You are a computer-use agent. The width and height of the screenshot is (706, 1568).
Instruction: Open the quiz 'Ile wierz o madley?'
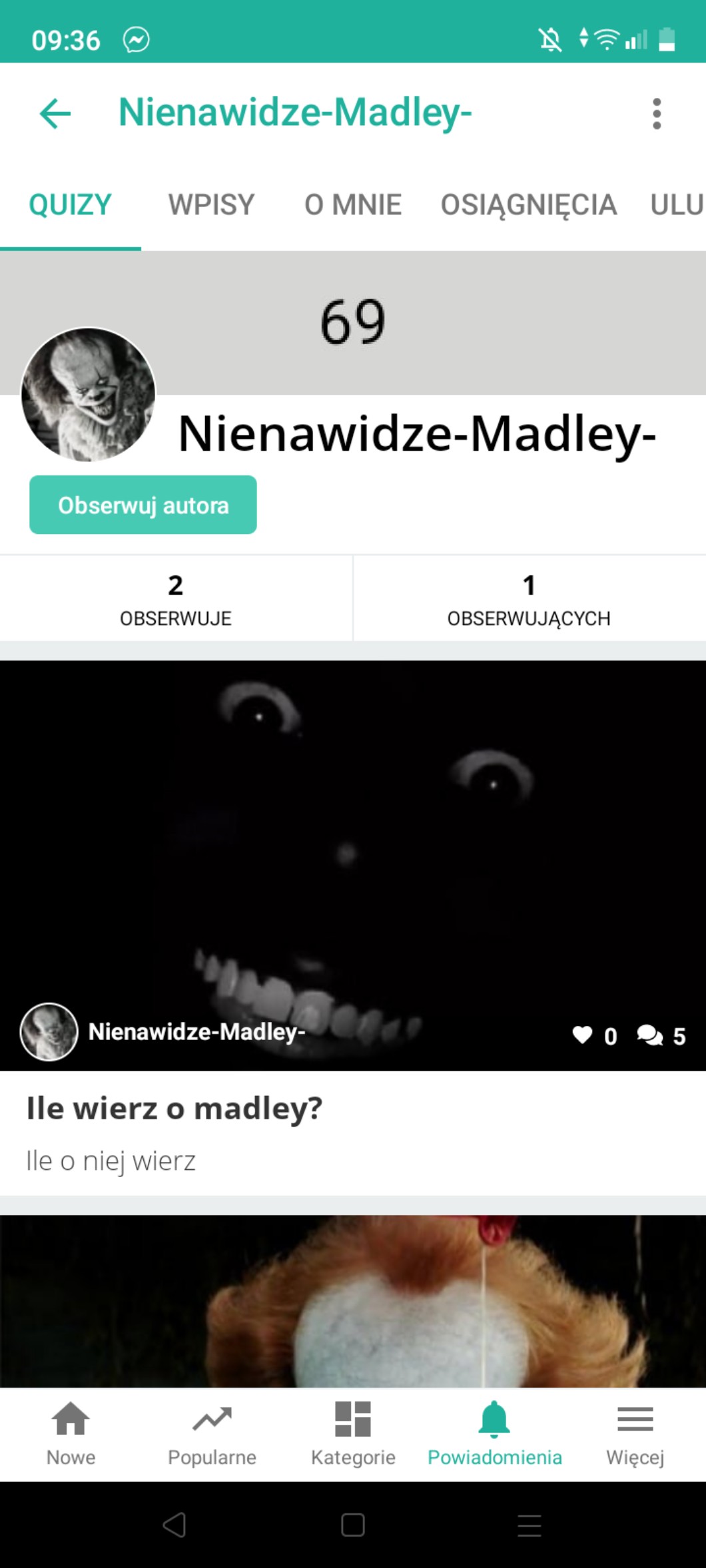pyautogui.click(x=175, y=1109)
